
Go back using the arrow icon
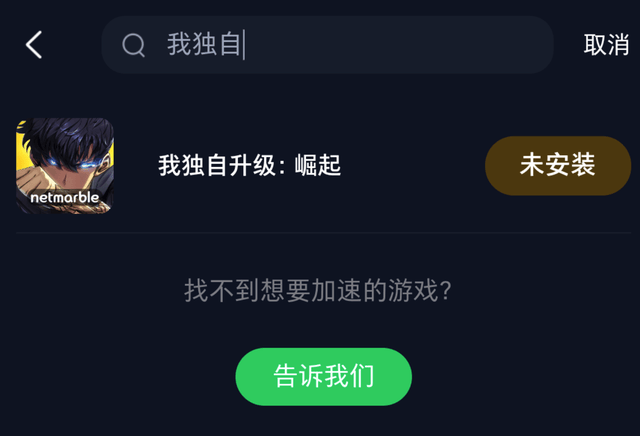tap(34, 45)
